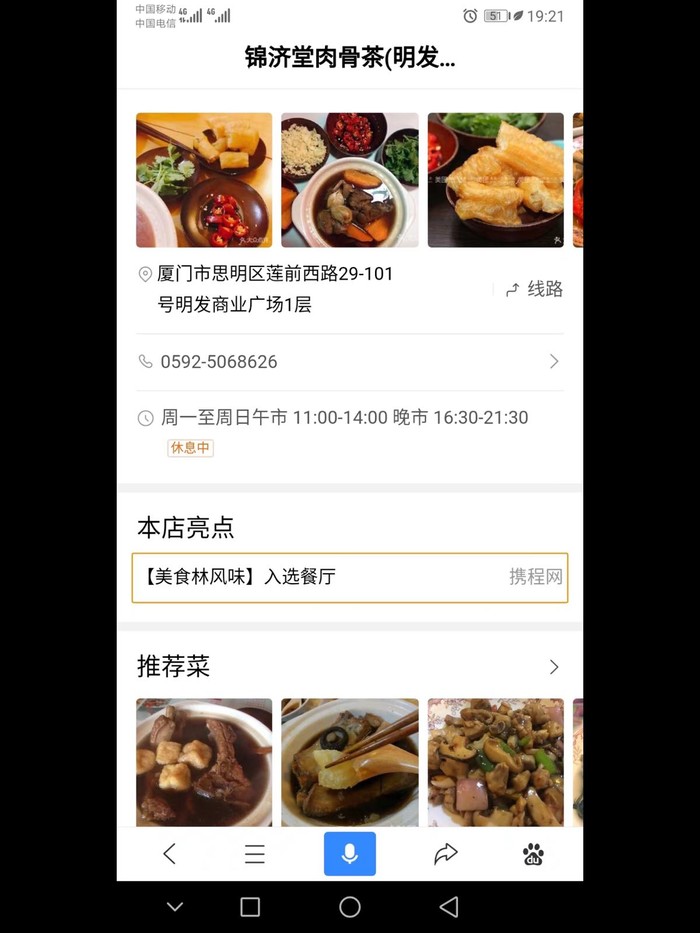View the middle photo of bak kut teh pot
This screenshot has width=700, height=933.
(x=350, y=180)
